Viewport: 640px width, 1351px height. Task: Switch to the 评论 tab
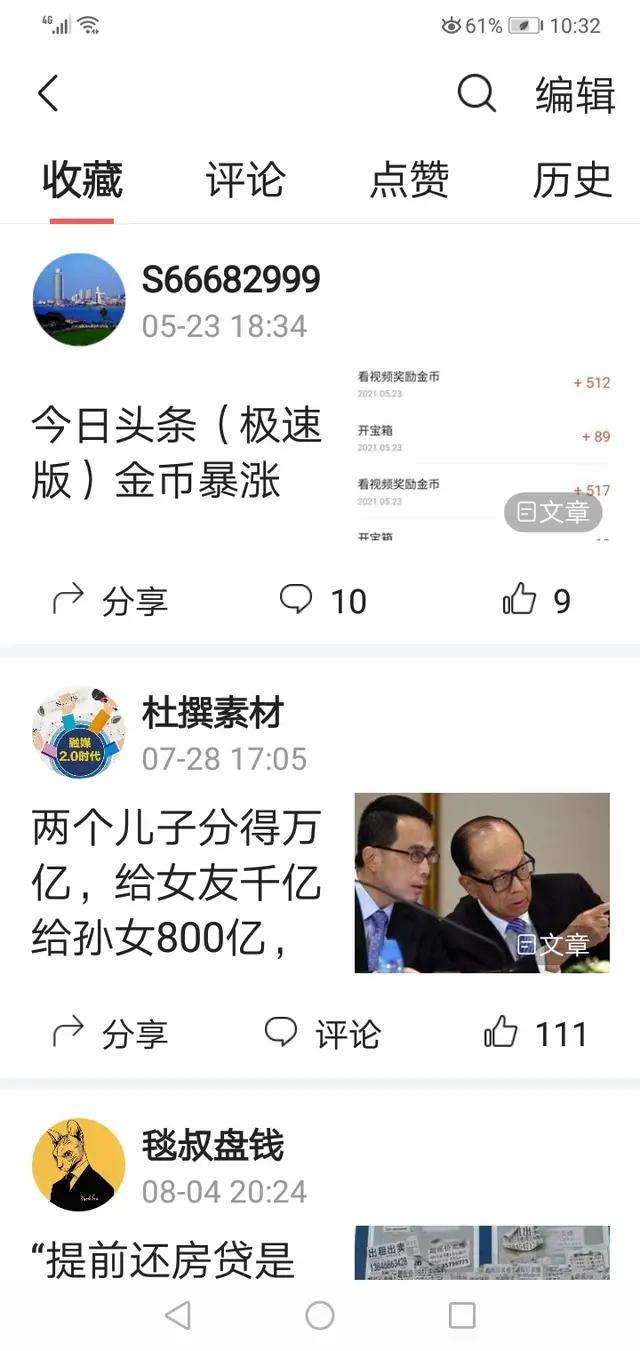click(x=245, y=180)
